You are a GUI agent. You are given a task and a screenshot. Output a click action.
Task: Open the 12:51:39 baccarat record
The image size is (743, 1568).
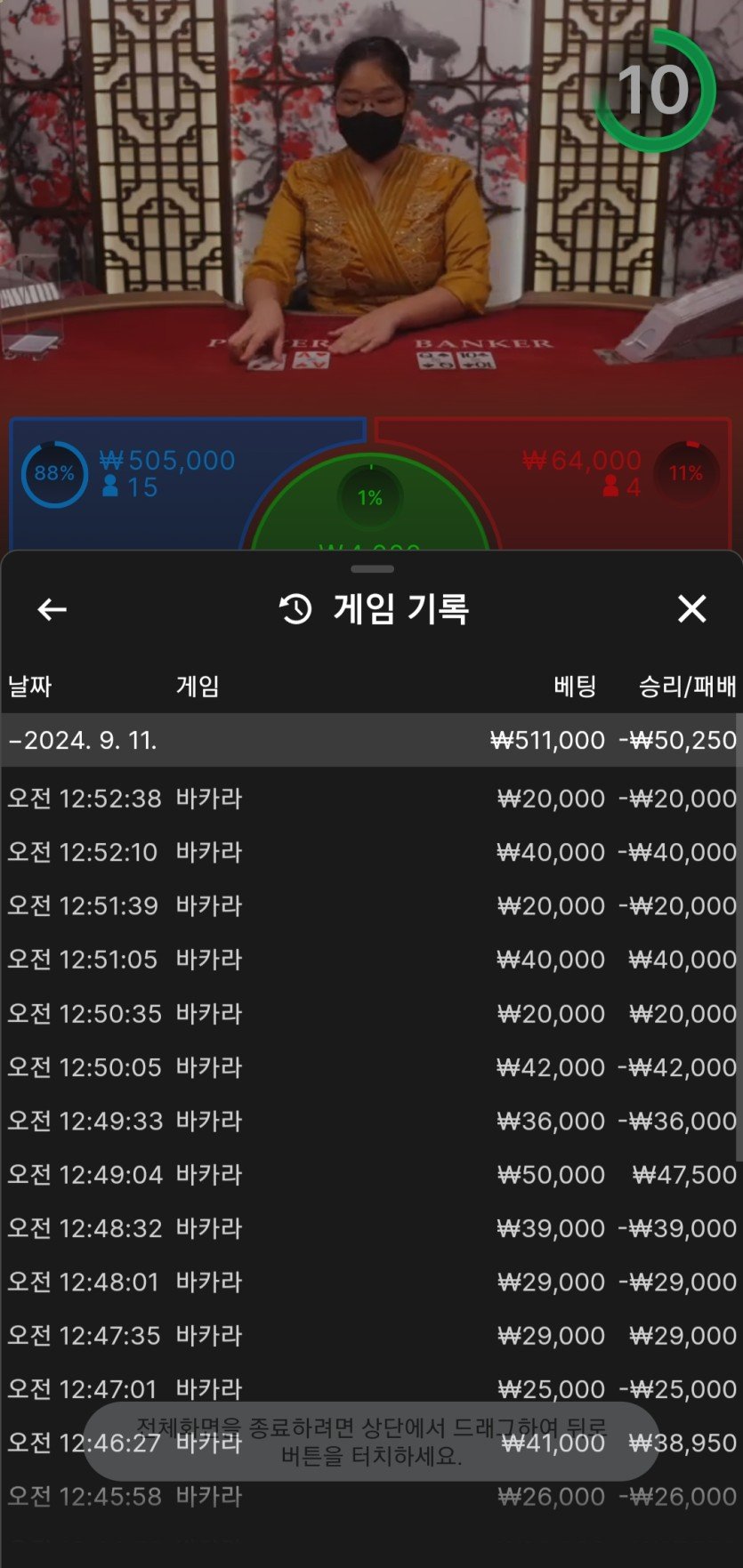pyautogui.click(x=371, y=905)
